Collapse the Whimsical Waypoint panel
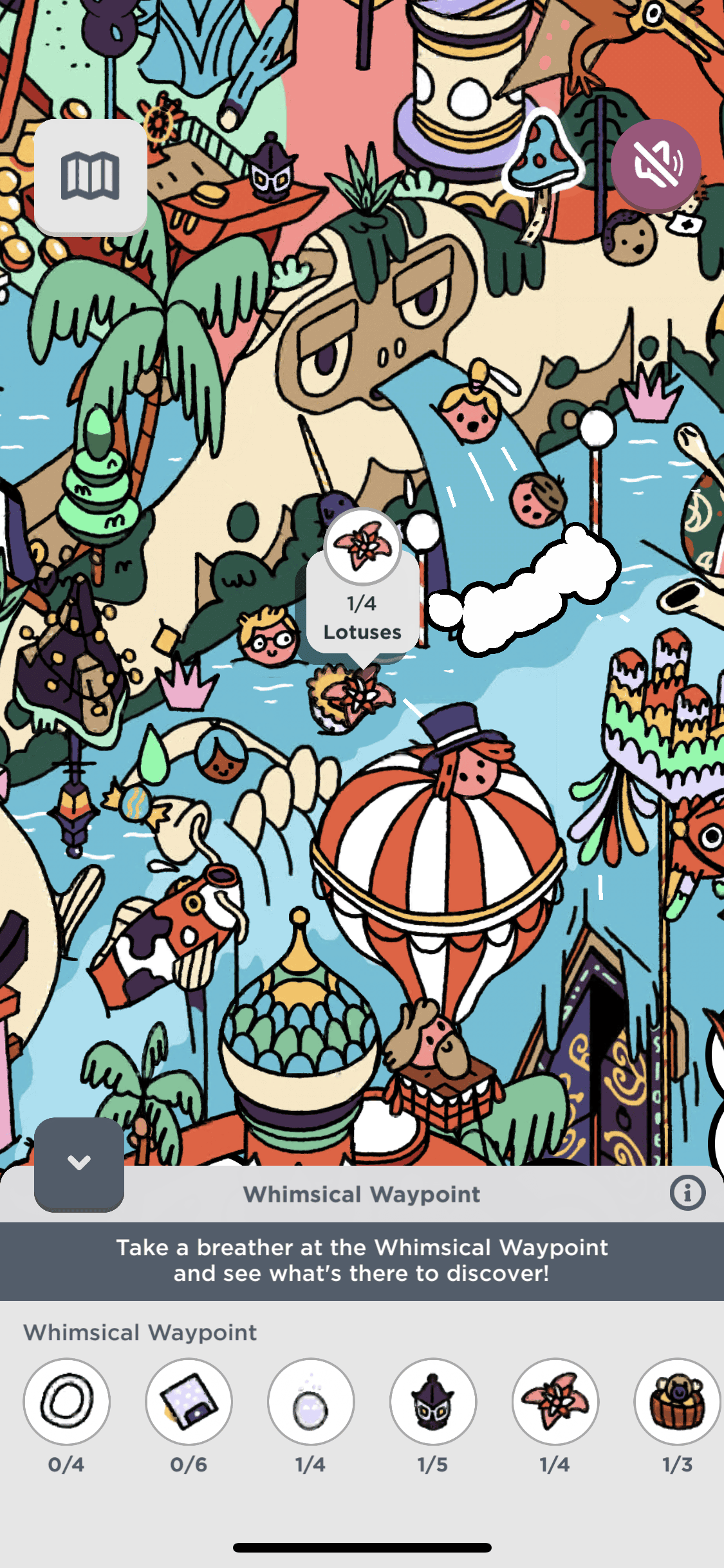 coord(79,1163)
